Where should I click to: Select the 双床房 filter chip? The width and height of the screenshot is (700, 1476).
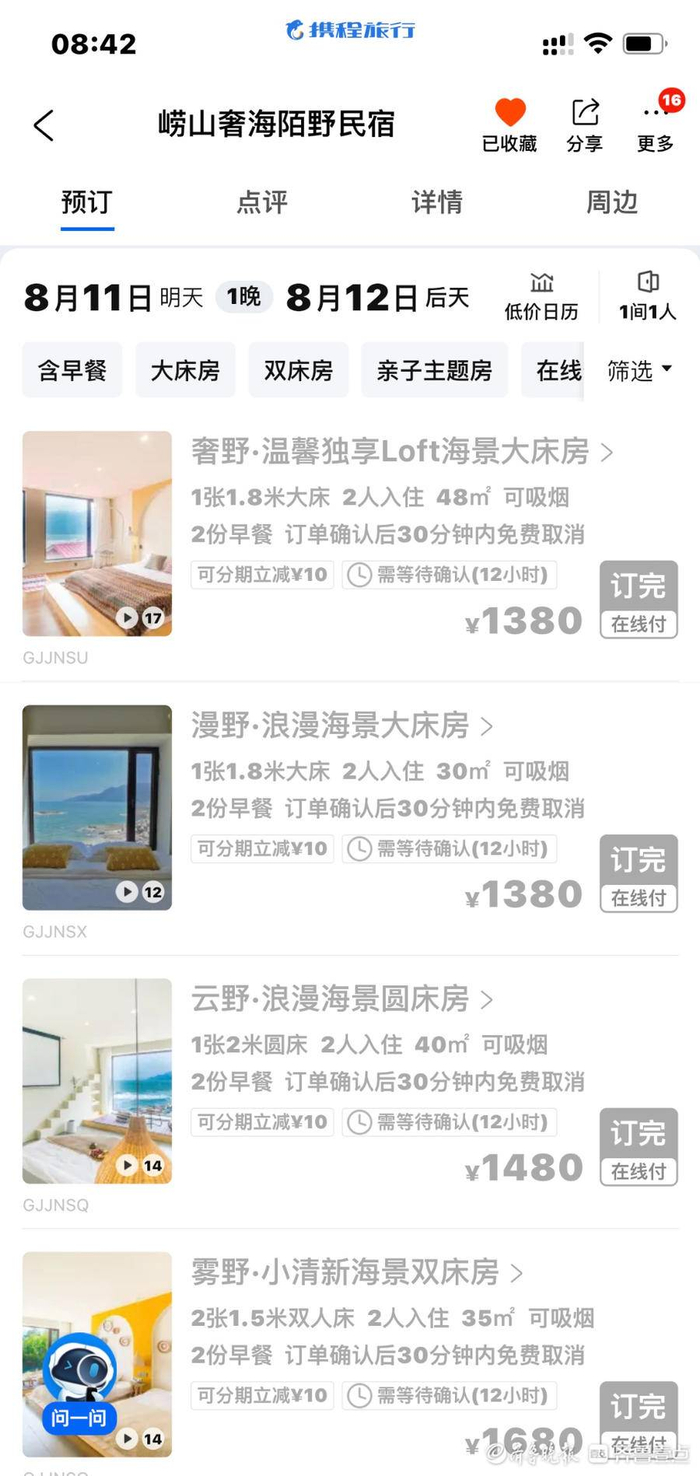click(x=298, y=371)
